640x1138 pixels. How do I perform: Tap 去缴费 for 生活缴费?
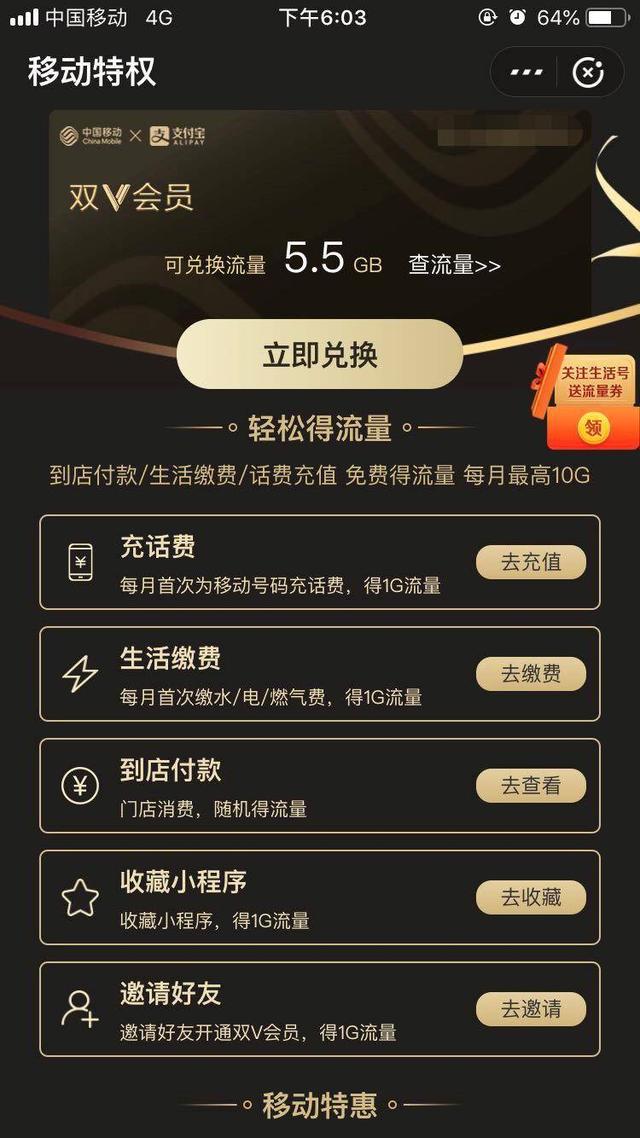point(531,674)
